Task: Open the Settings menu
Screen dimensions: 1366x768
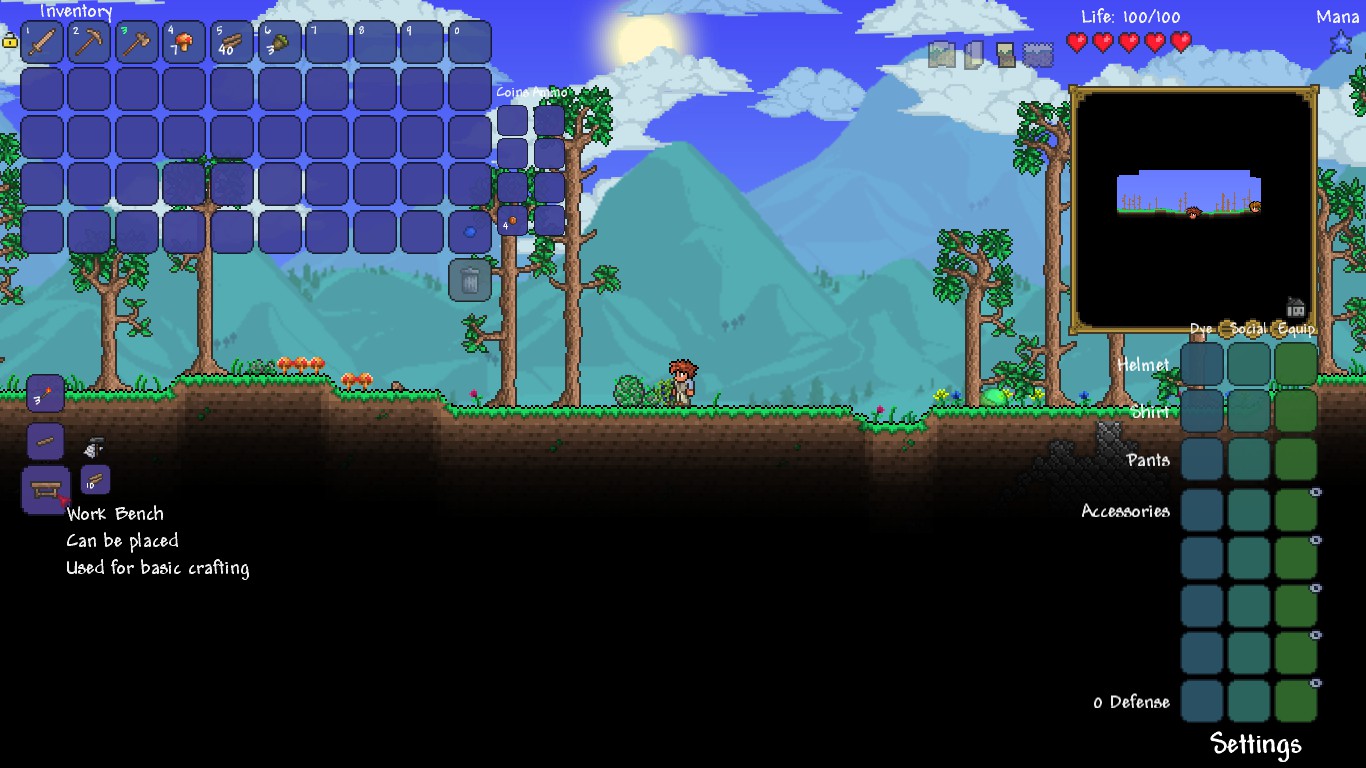Action: coord(1256,744)
